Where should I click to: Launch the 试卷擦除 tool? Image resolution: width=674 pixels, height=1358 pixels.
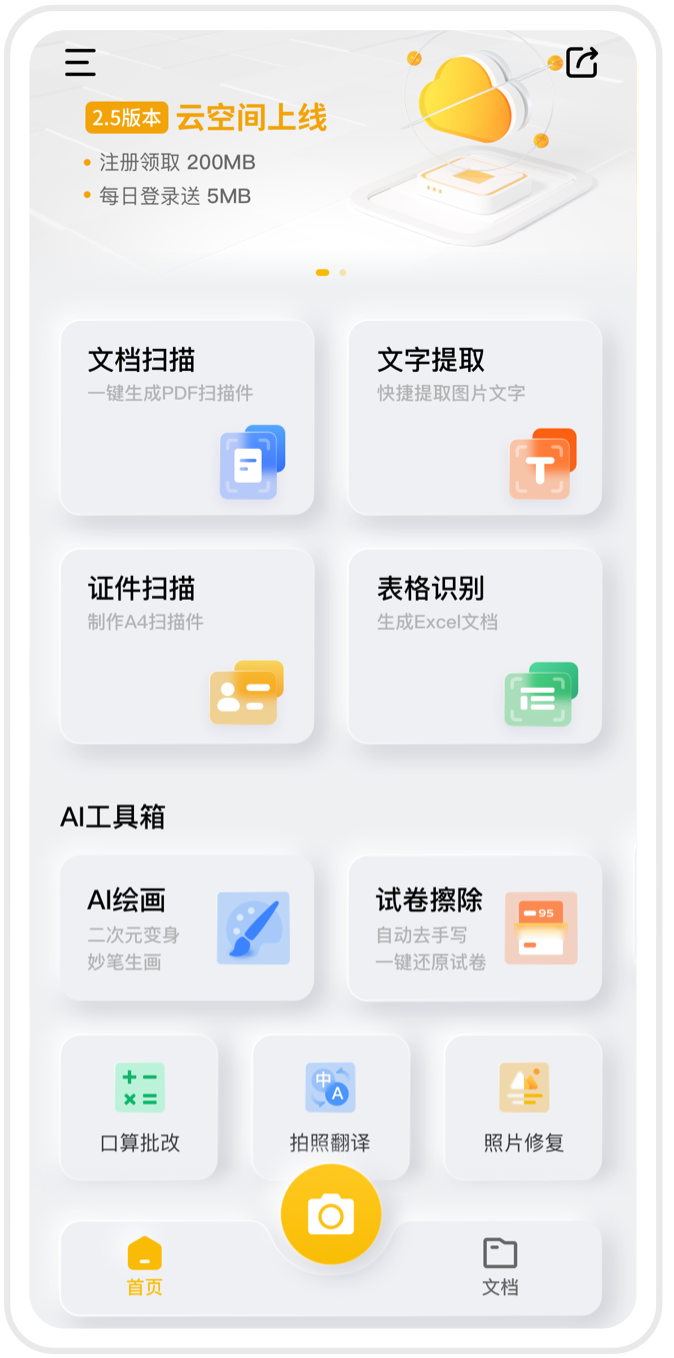(475, 928)
